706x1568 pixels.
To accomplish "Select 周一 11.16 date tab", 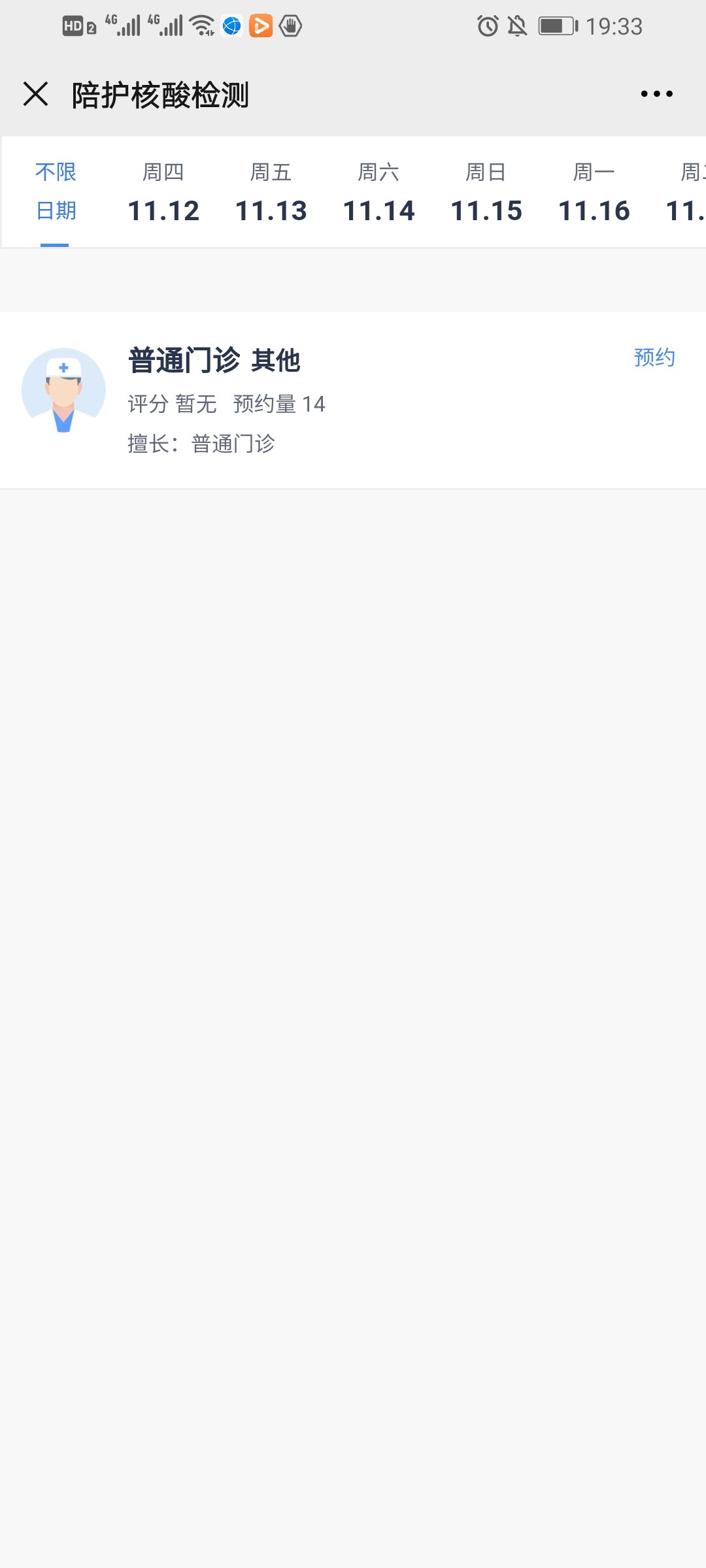I will [x=594, y=193].
